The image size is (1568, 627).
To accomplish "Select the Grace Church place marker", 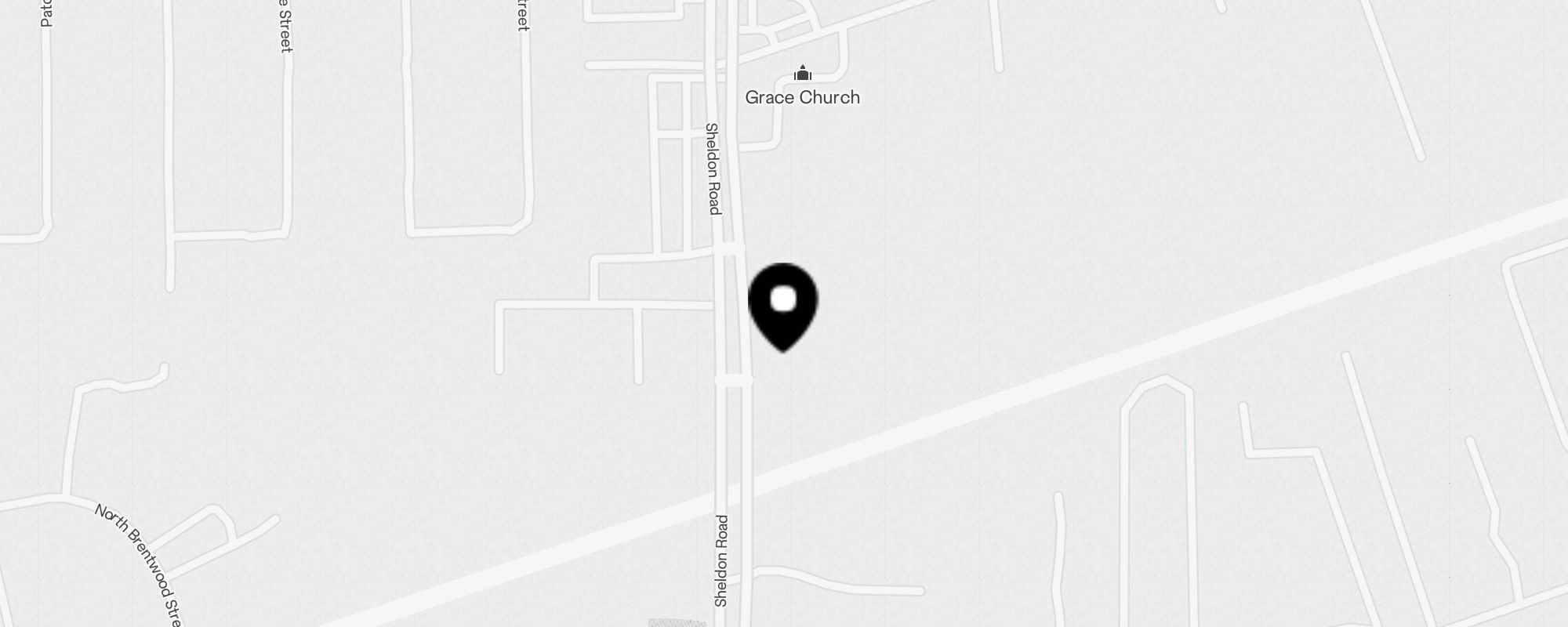I will click(x=802, y=74).
